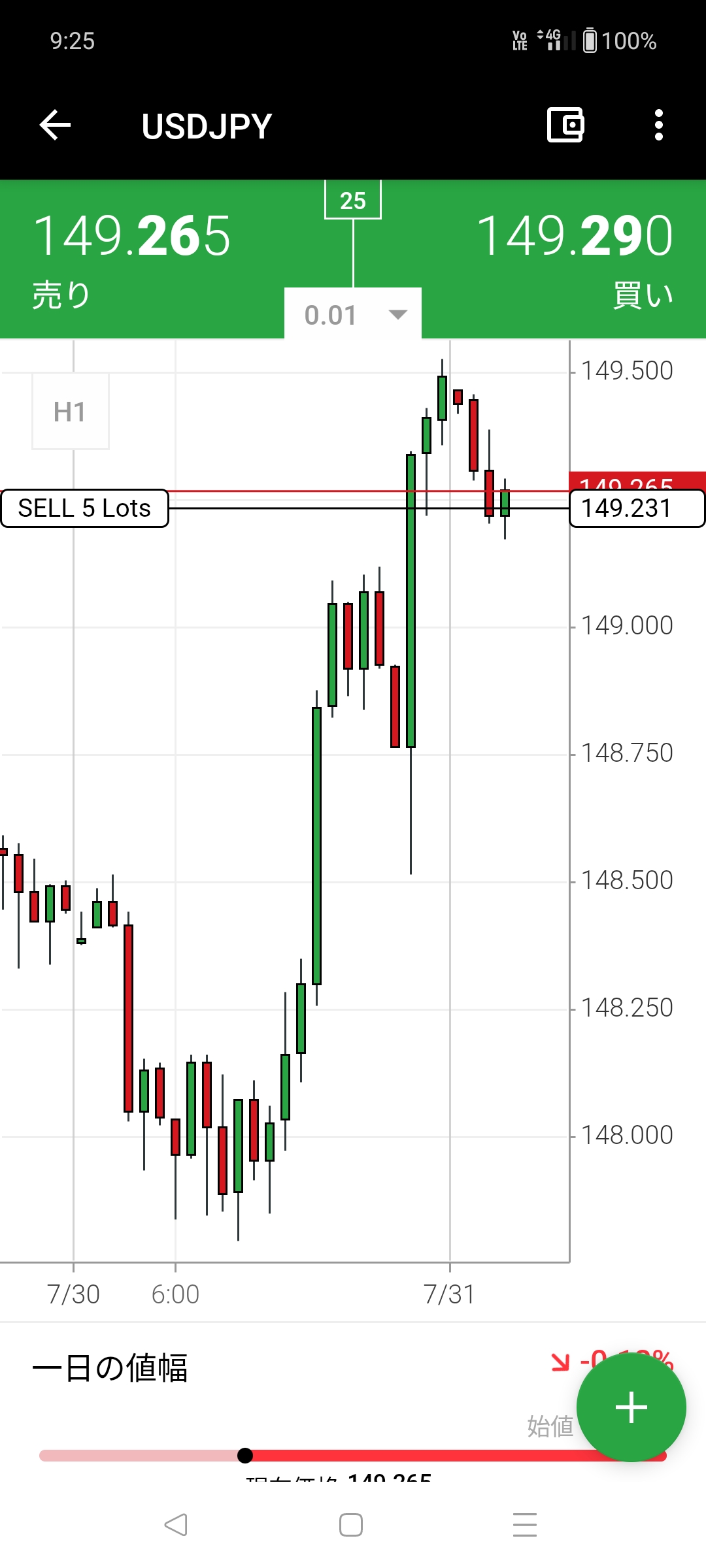Tap the green plus floating button
Viewport: 706px width, 1568px height.
point(631,1407)
